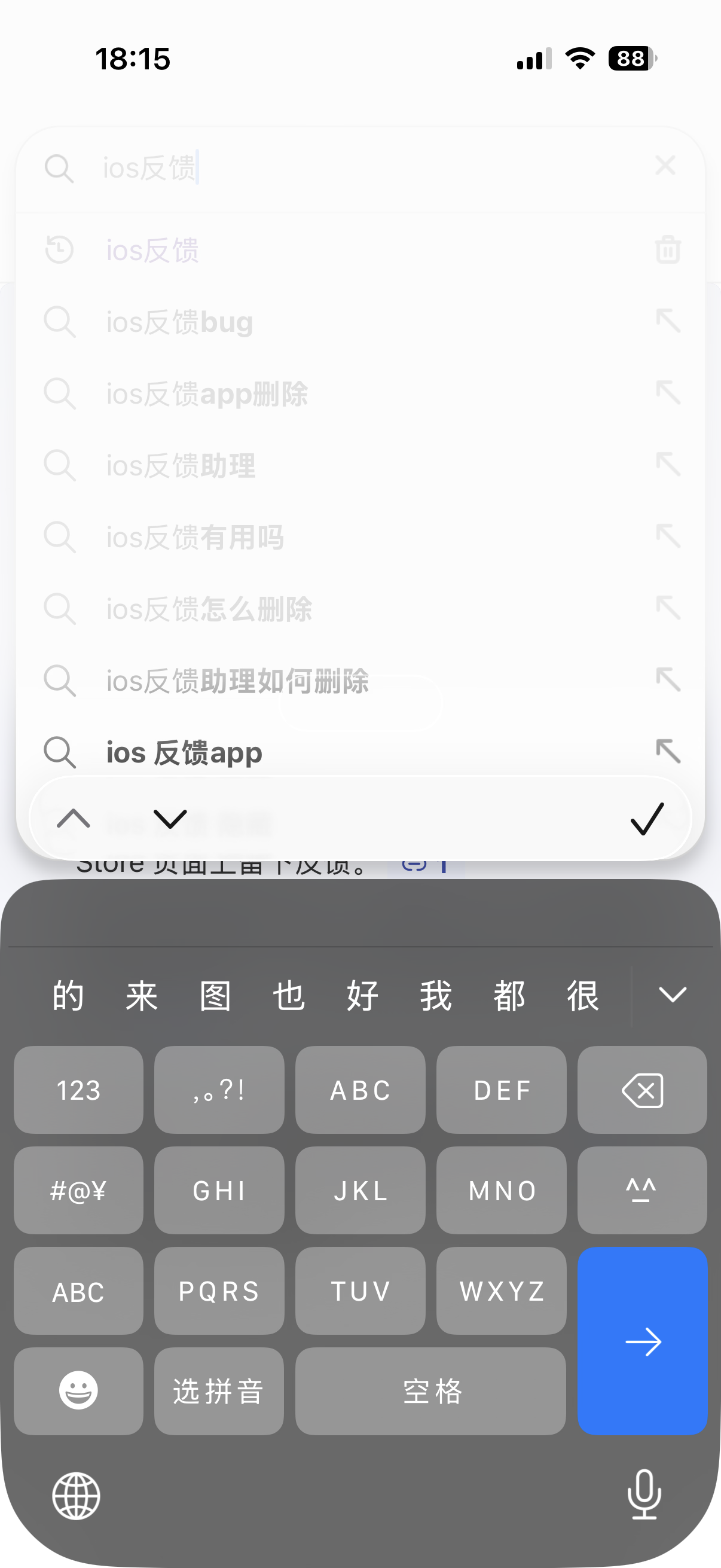Choose the ios反馈助理 suggestion
This screenshot has height=1568, width=721.
click(x=181, y=466)
